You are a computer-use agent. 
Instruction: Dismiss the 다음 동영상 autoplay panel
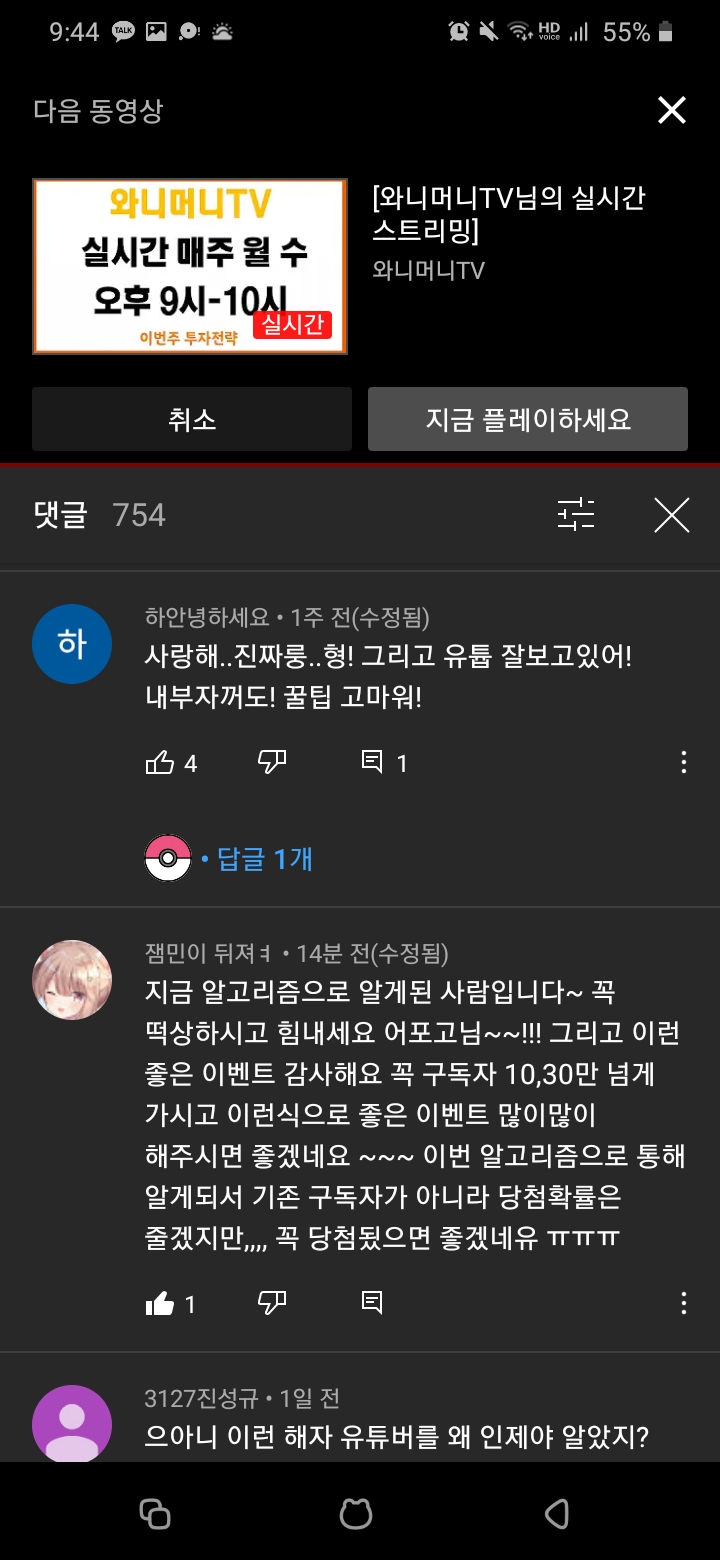(x=671, y=110)
